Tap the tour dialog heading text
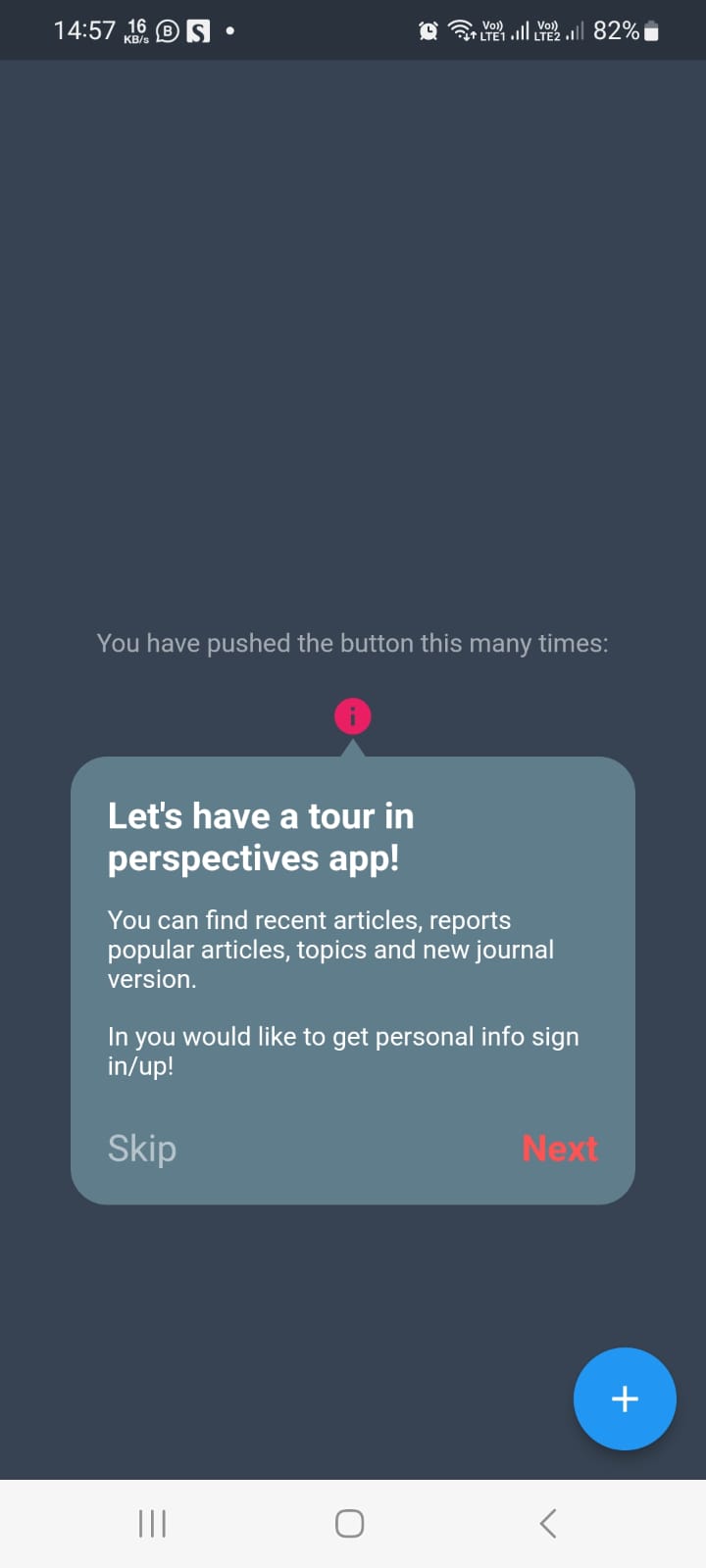 pyautogui.click(x=260, y=836)
